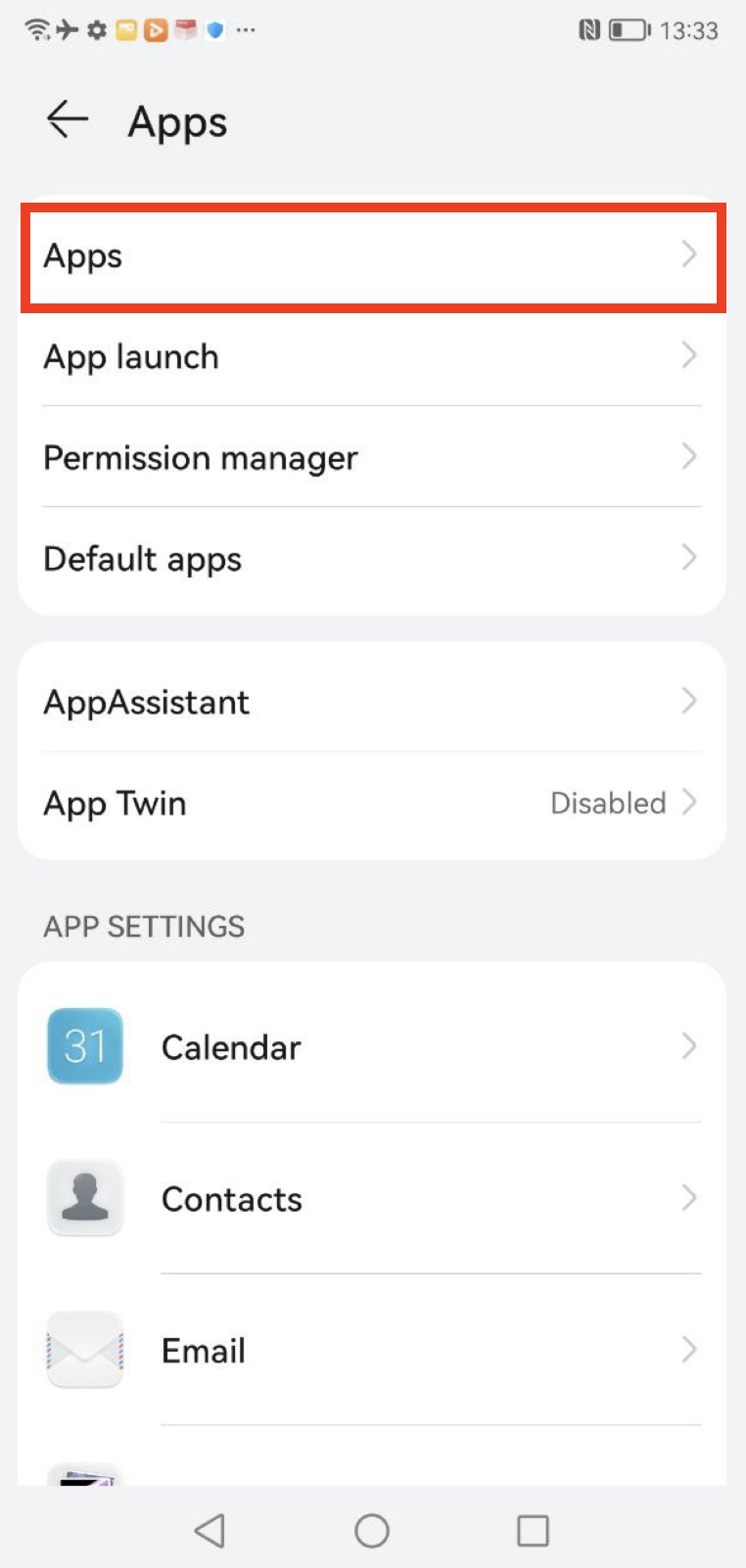Tap the back arrow in the header

67,120
